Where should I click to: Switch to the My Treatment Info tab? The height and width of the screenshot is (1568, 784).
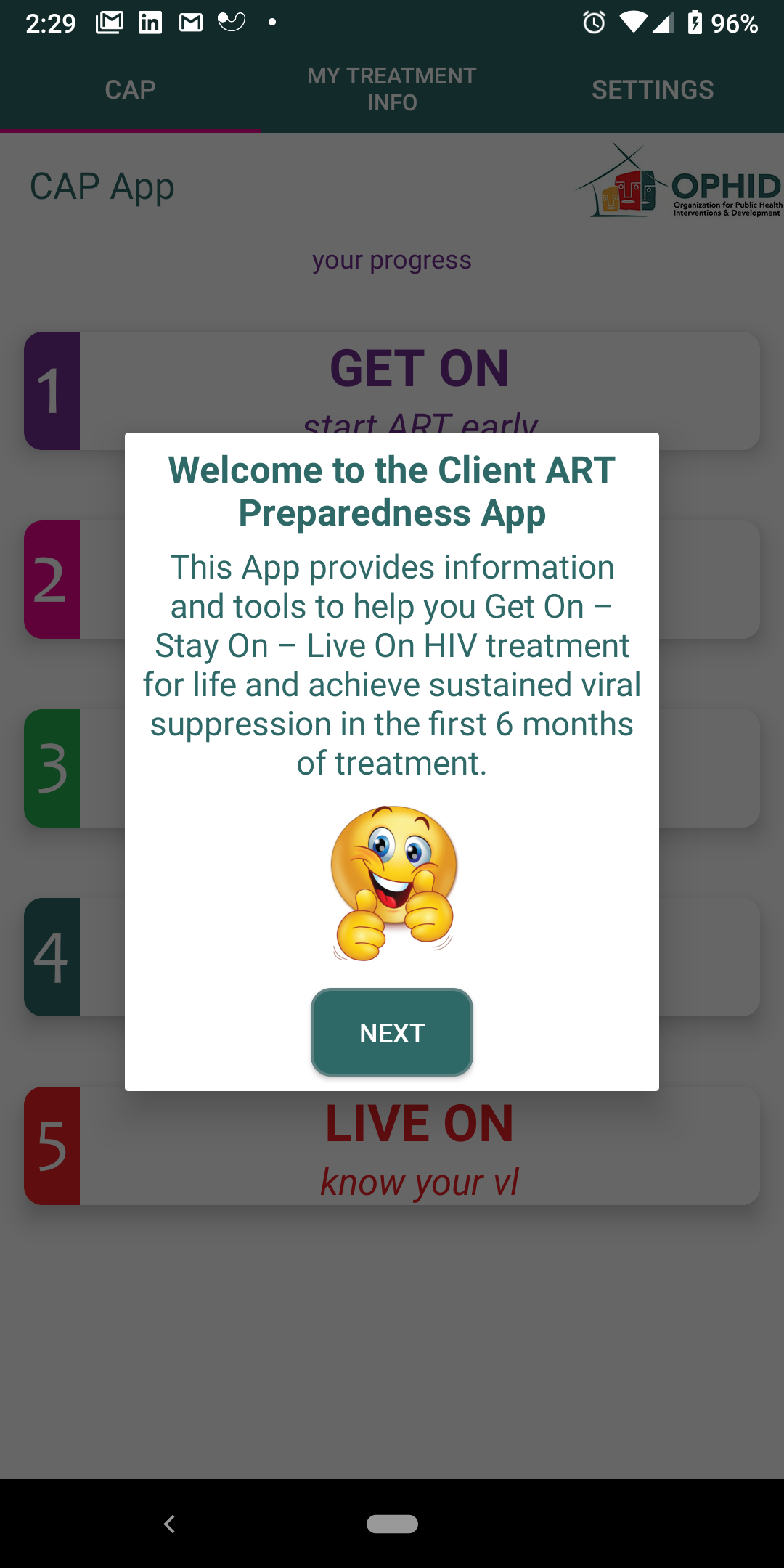tap(392, 89)
